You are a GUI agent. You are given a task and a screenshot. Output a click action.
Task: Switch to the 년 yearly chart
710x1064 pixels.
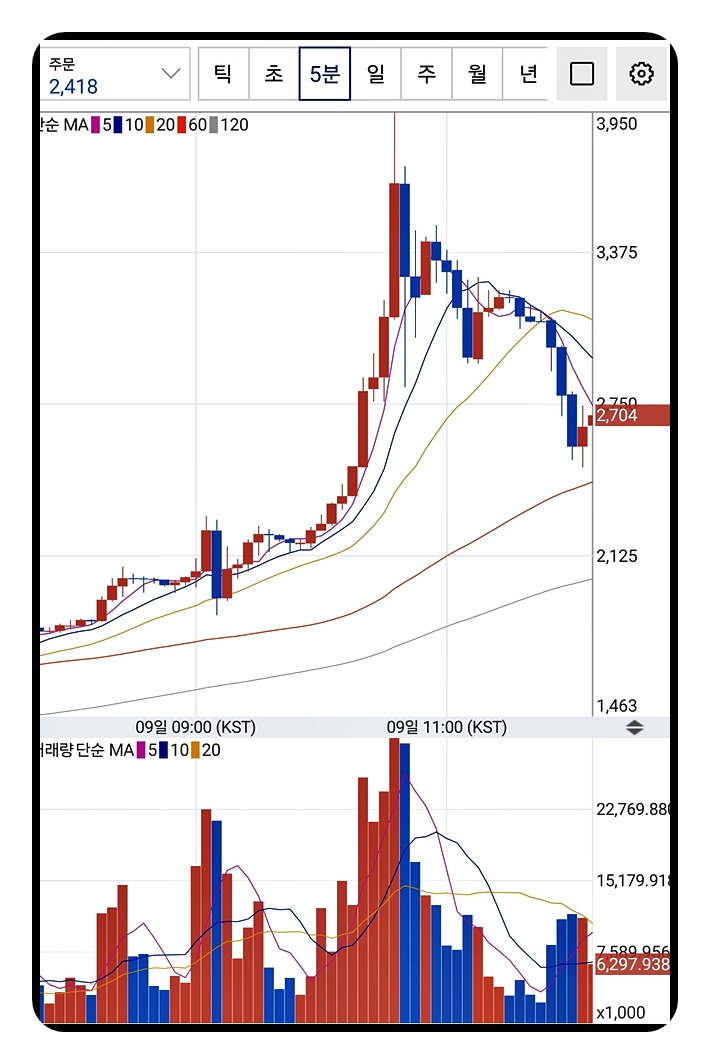click(x=527, y=74)
